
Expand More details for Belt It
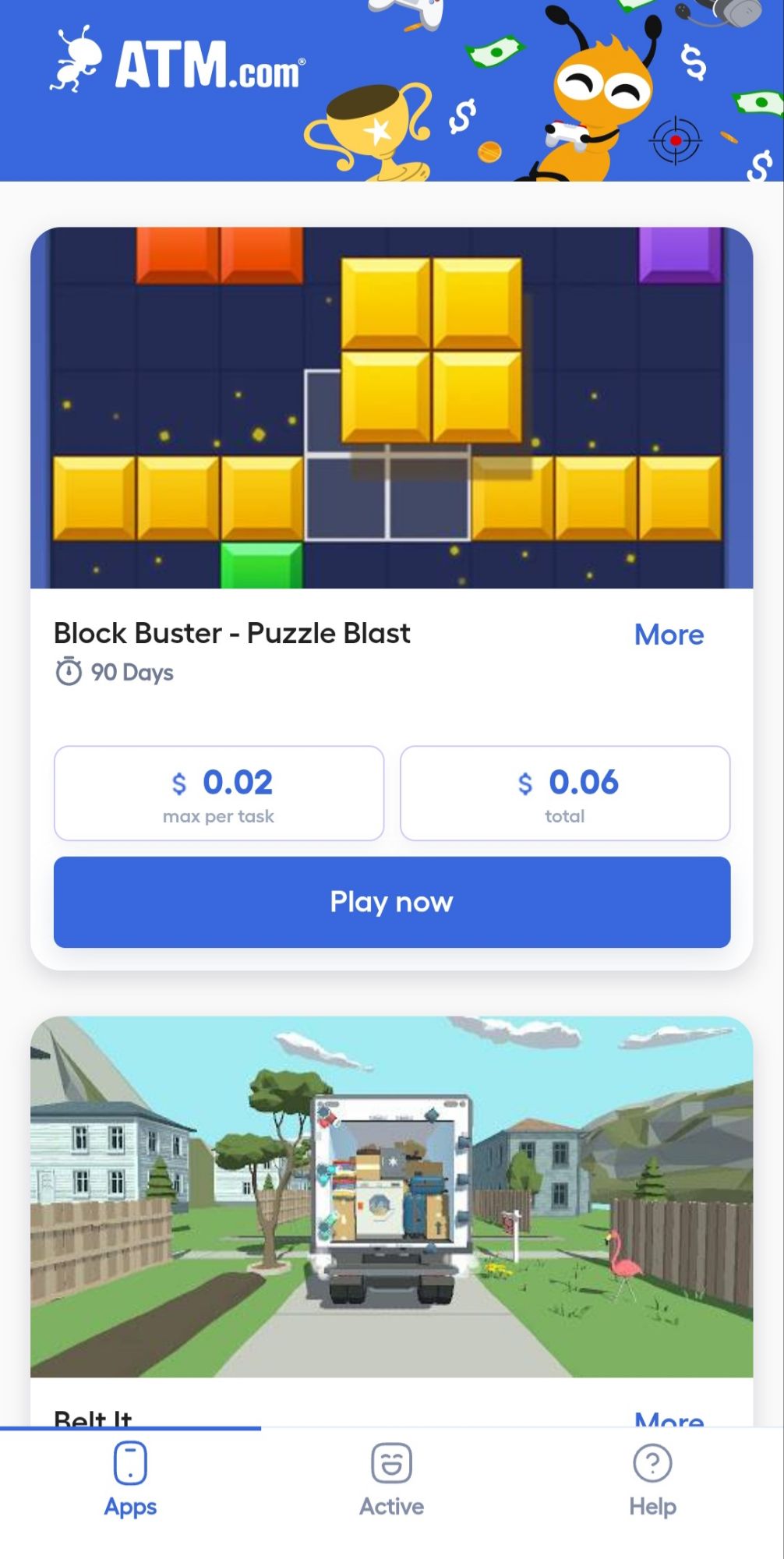(669, 1419)
